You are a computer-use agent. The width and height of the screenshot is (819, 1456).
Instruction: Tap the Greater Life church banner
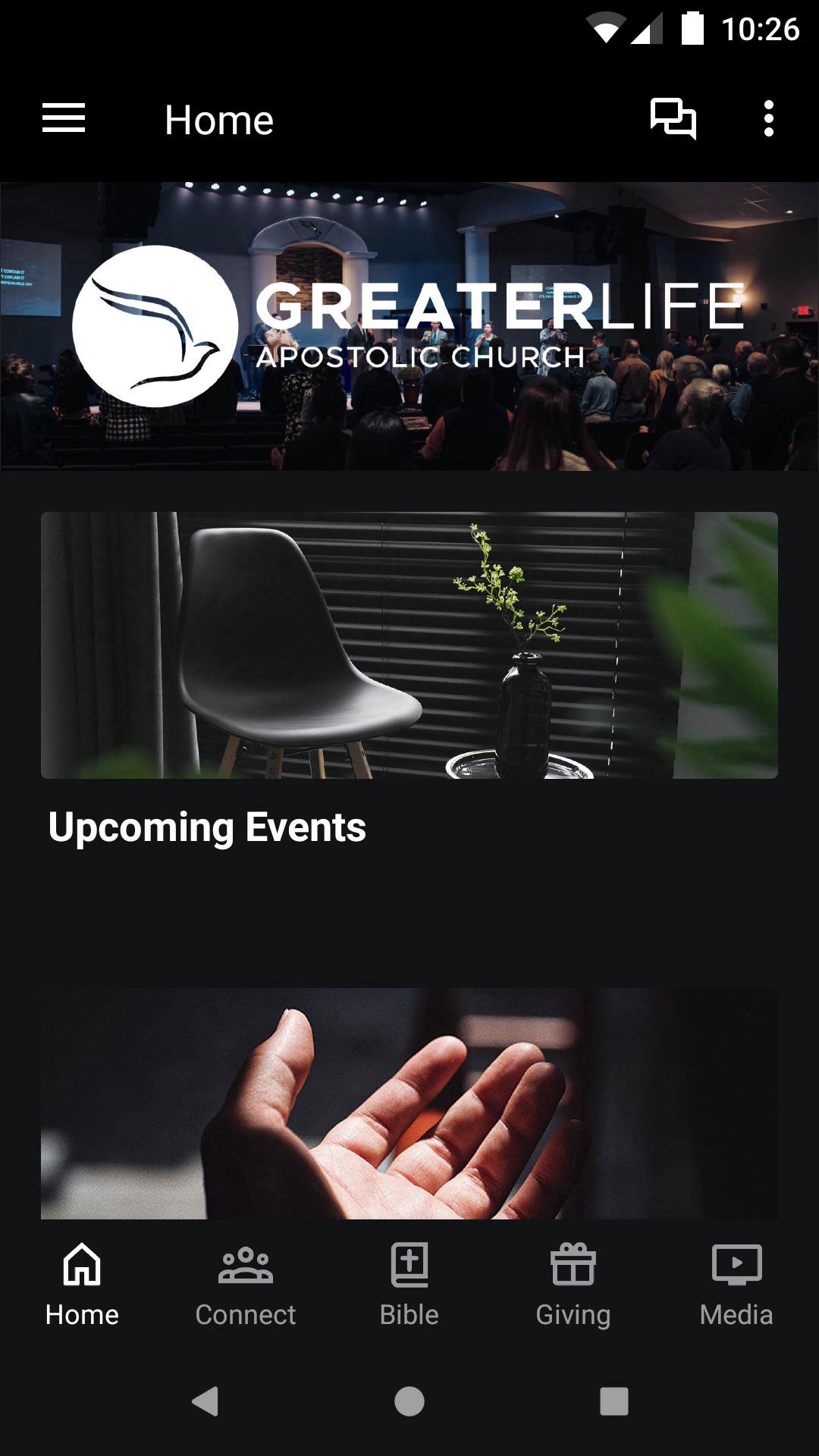[x=409, y=326]
